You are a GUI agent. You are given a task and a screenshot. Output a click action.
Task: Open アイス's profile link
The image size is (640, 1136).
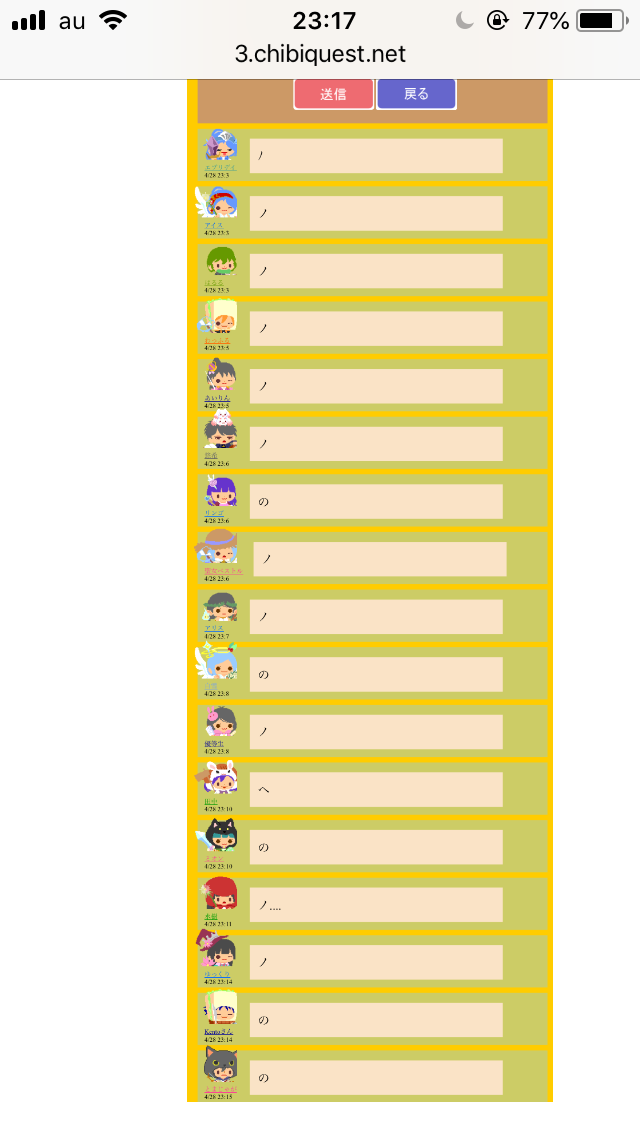(214, 225)
